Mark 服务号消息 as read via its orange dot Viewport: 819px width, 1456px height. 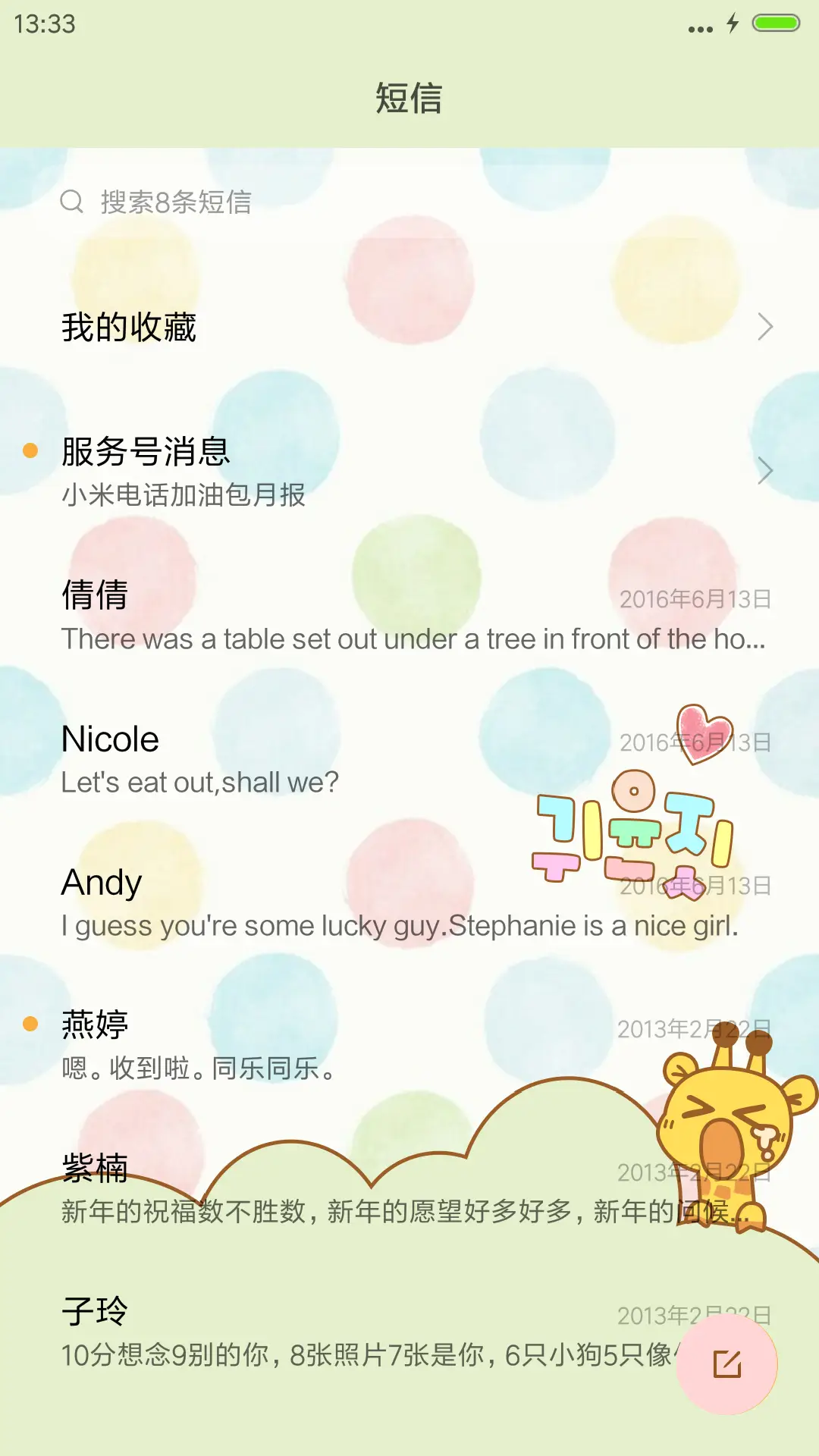pos(30,450)
